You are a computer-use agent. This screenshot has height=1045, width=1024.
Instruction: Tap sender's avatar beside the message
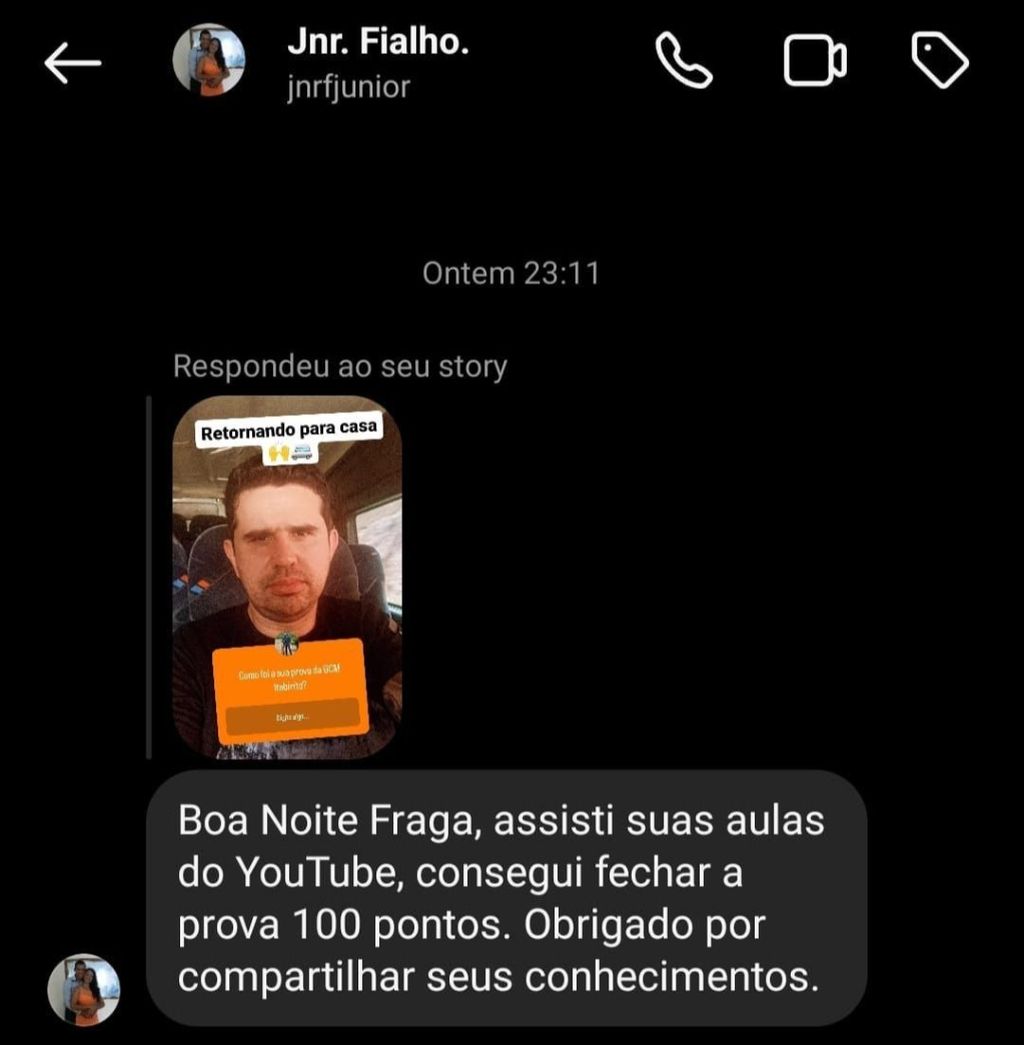(84, 988)
